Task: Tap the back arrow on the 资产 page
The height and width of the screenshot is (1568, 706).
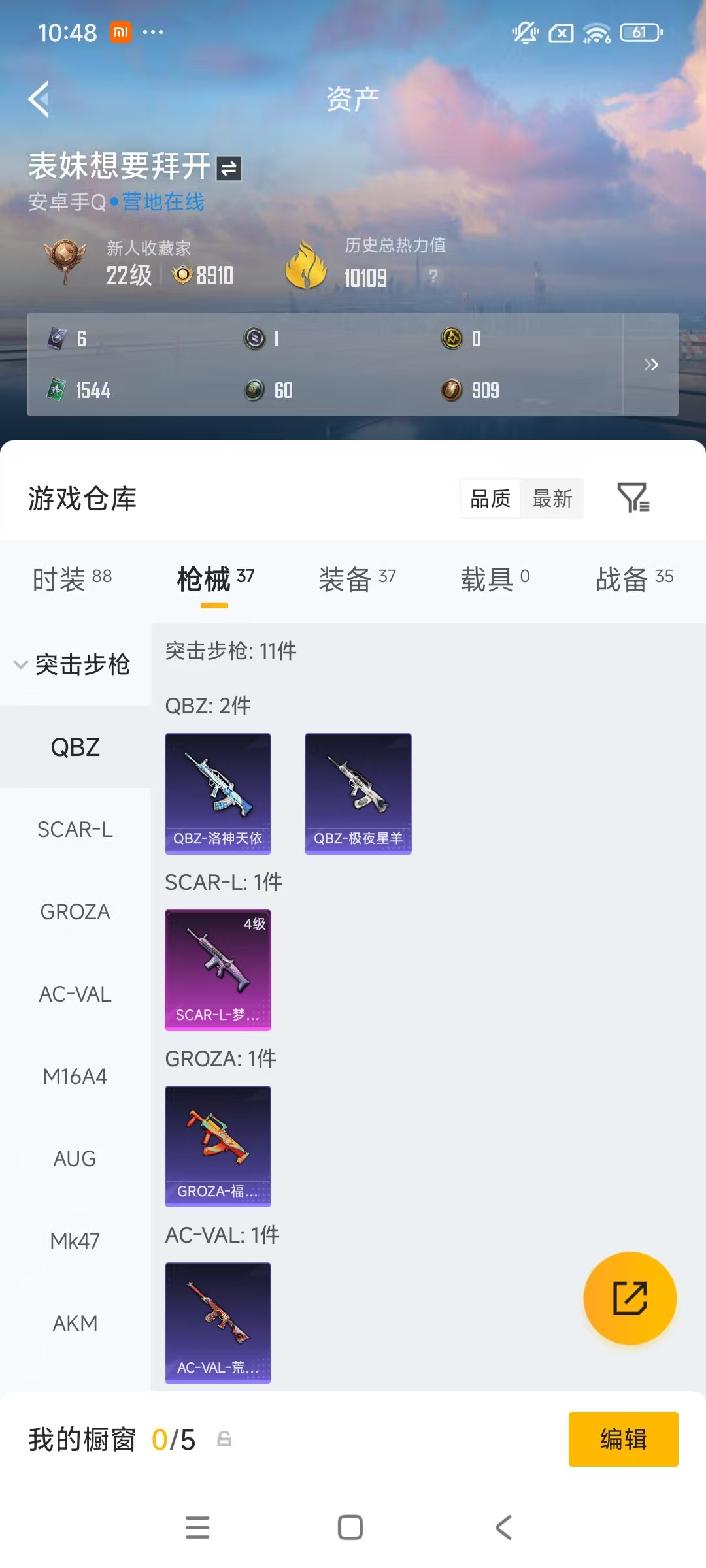Action: [x=39, y=99]
